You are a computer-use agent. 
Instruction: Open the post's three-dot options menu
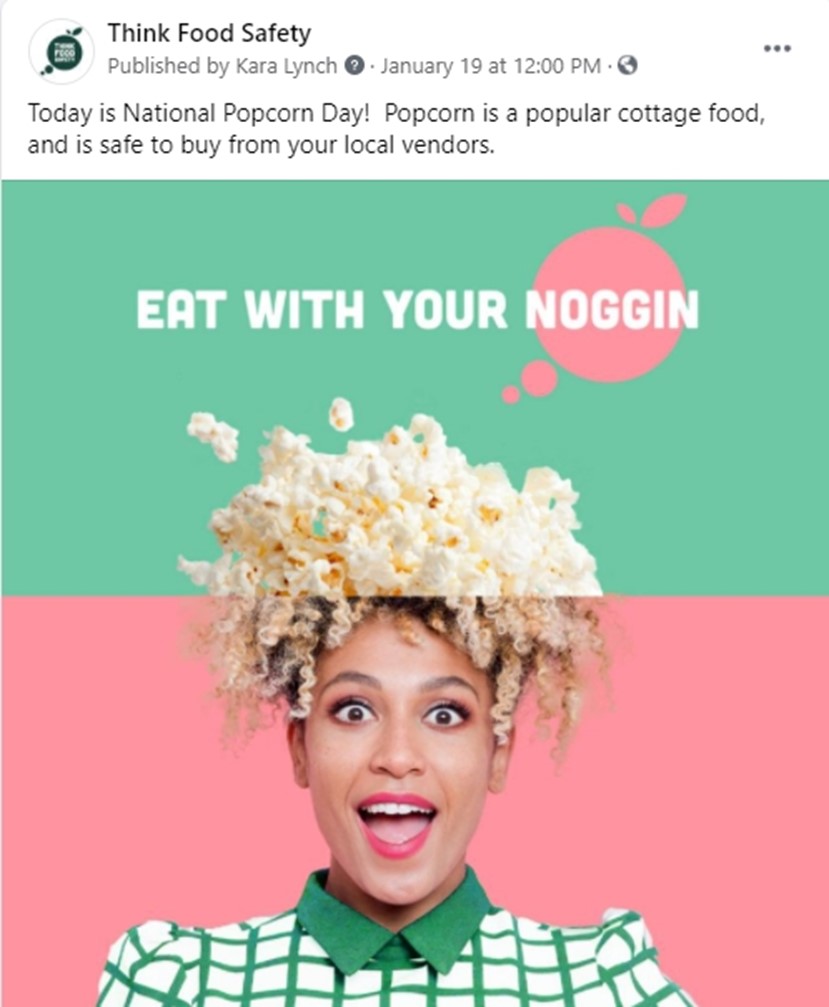click(x=776, y=48)
